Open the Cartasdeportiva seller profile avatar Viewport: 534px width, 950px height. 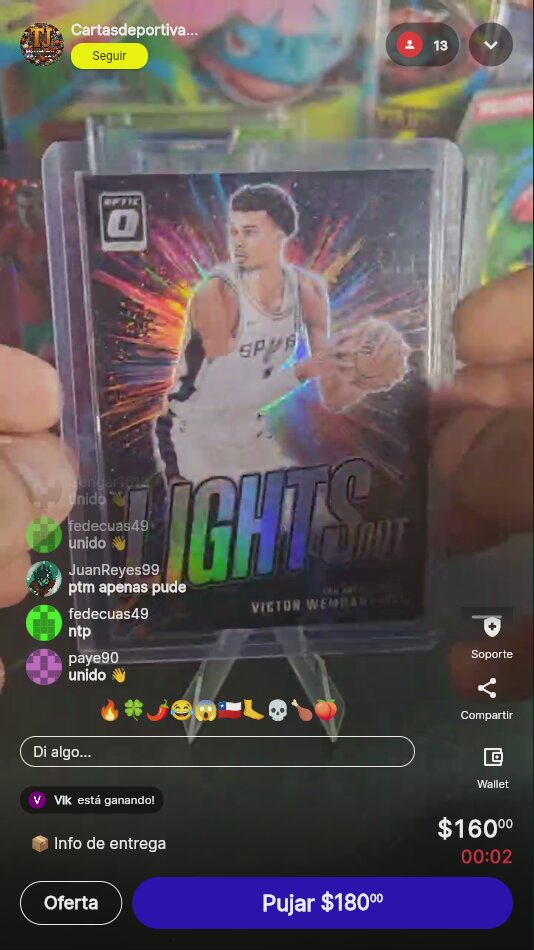coord(42,44)
